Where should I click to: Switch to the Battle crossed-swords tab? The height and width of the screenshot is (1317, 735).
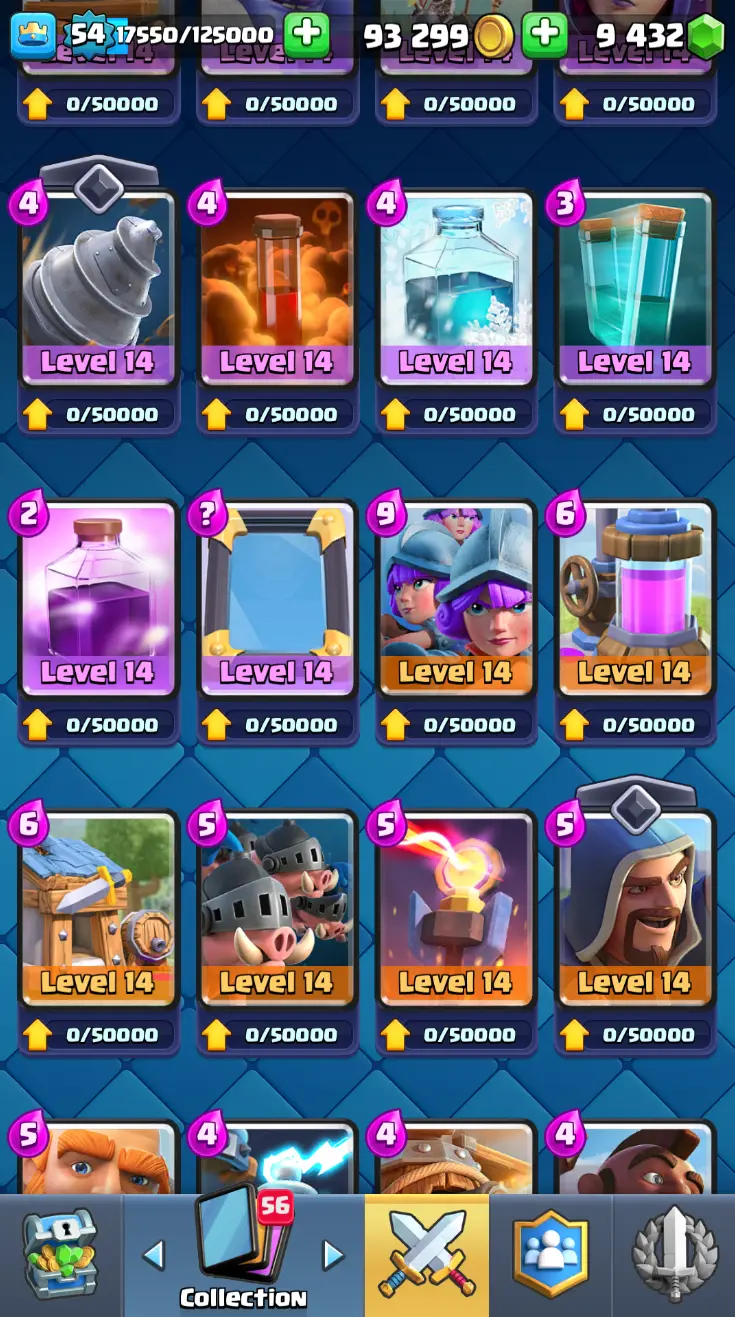427,1255
